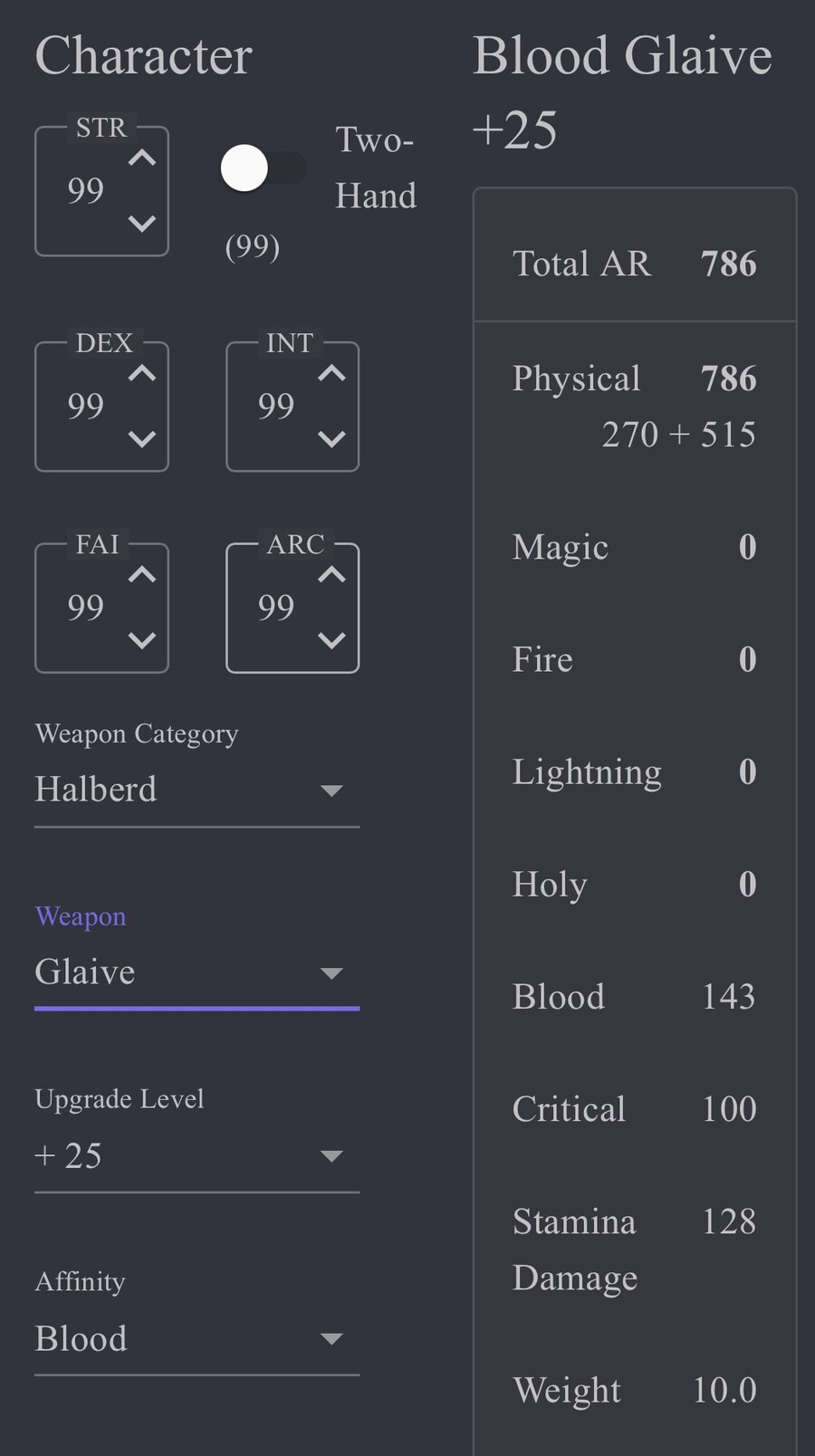The image size is (815, 1456).
Task: Increase the FAI value by one
Action: [142, 575]
